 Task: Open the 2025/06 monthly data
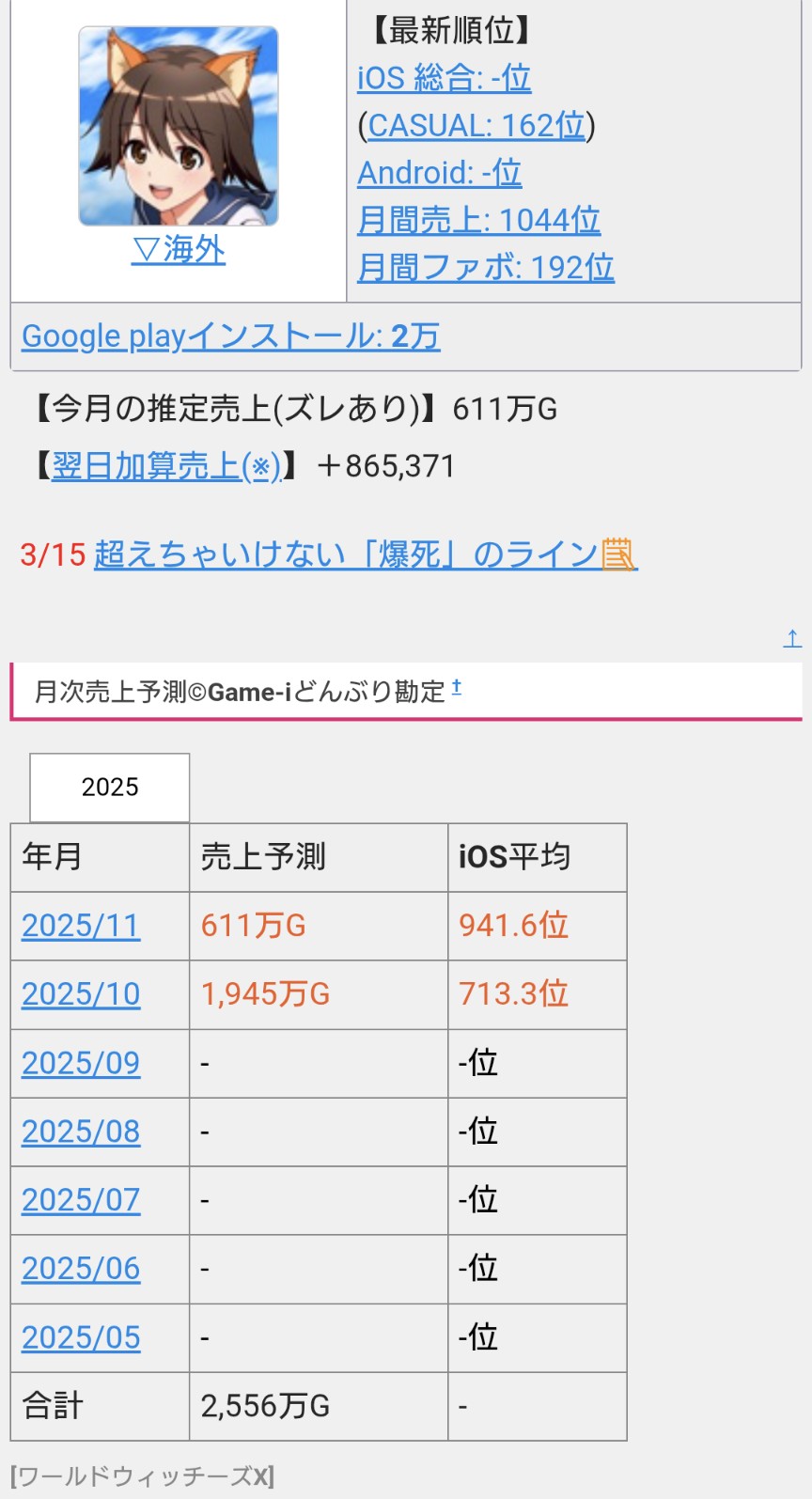tap(81, 1269)
